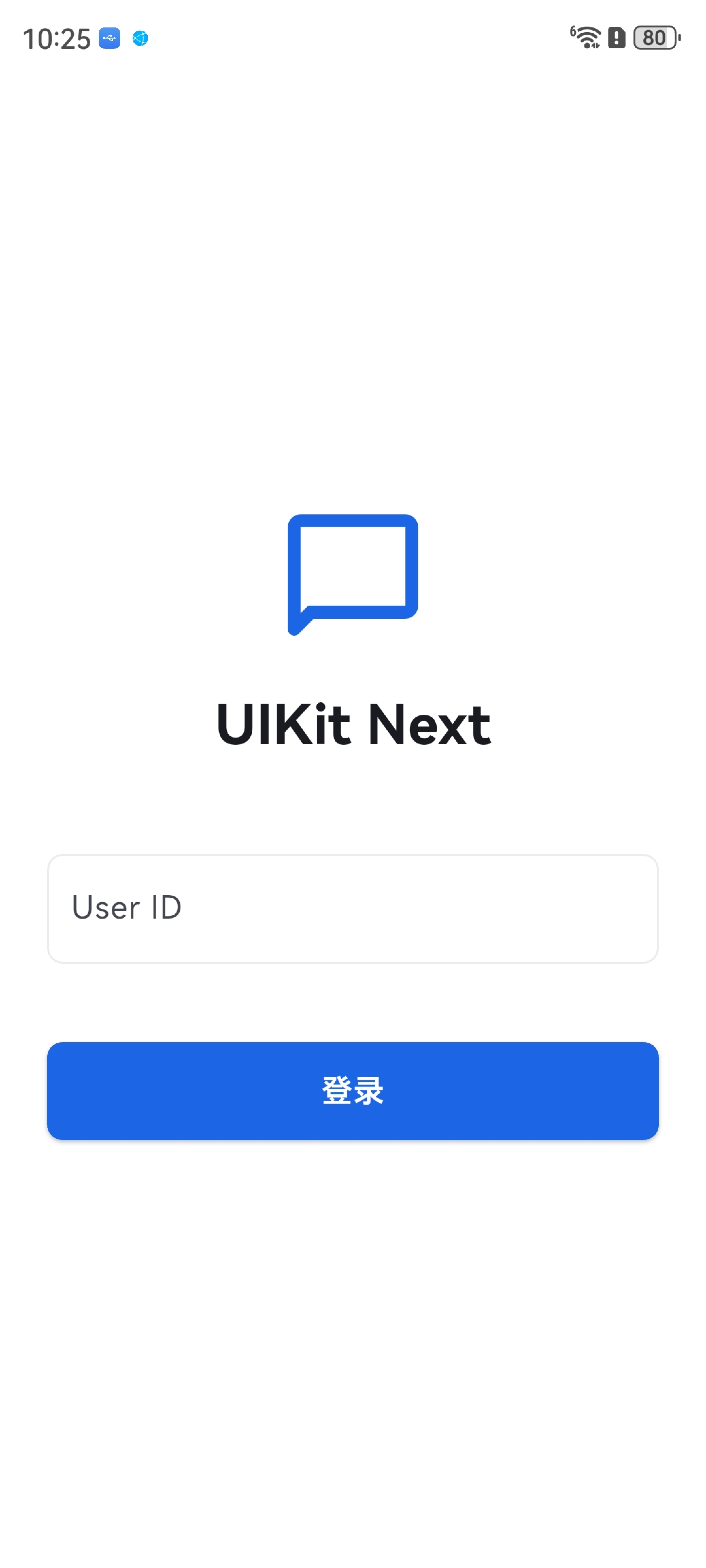The height and width of the screenshot is (1568, 706).
Task: Focus the User ID text field
Action: [x=353, y=908]
